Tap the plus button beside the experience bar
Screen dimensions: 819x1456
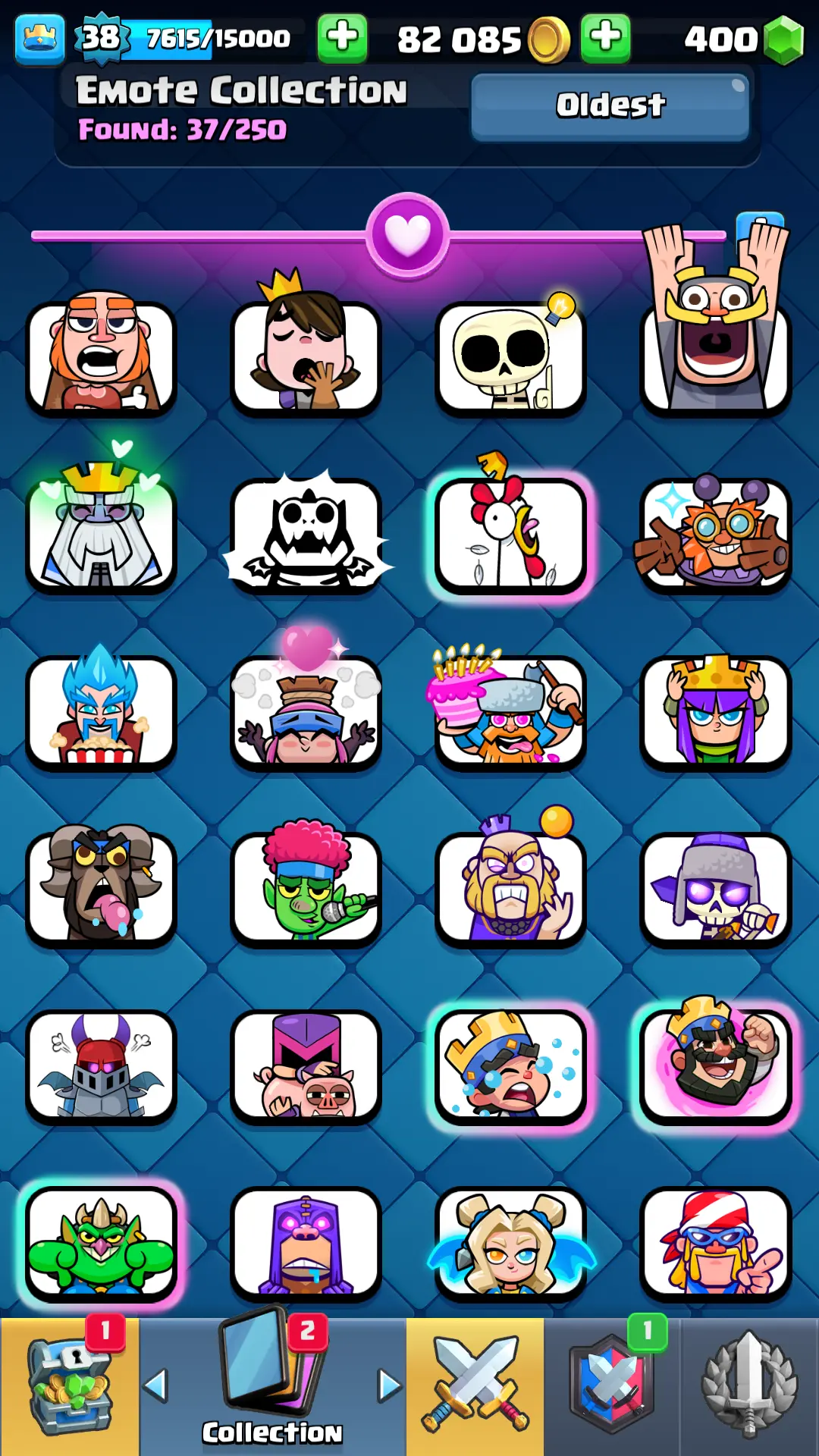(342, 38)
